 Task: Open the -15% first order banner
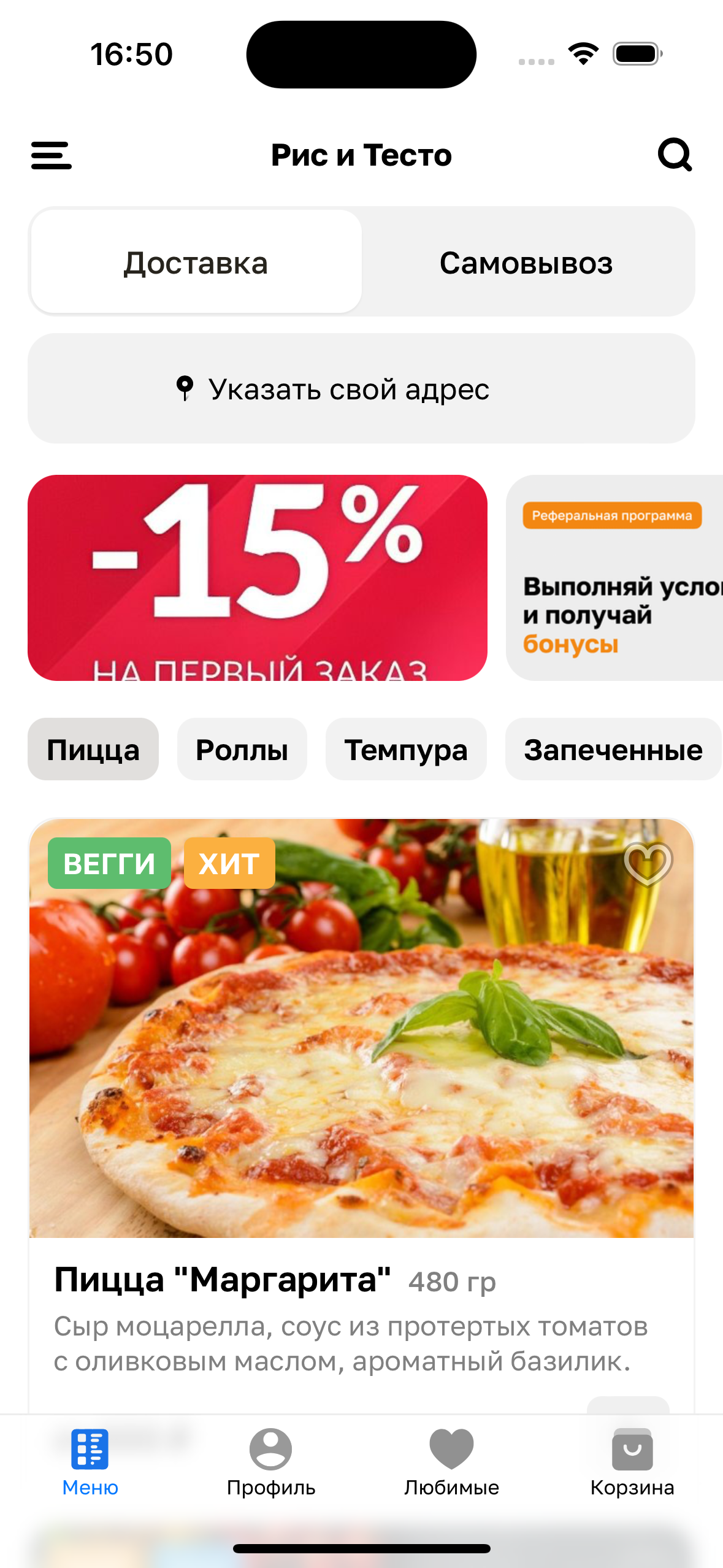pyautogui.click(x=258, y=577)
